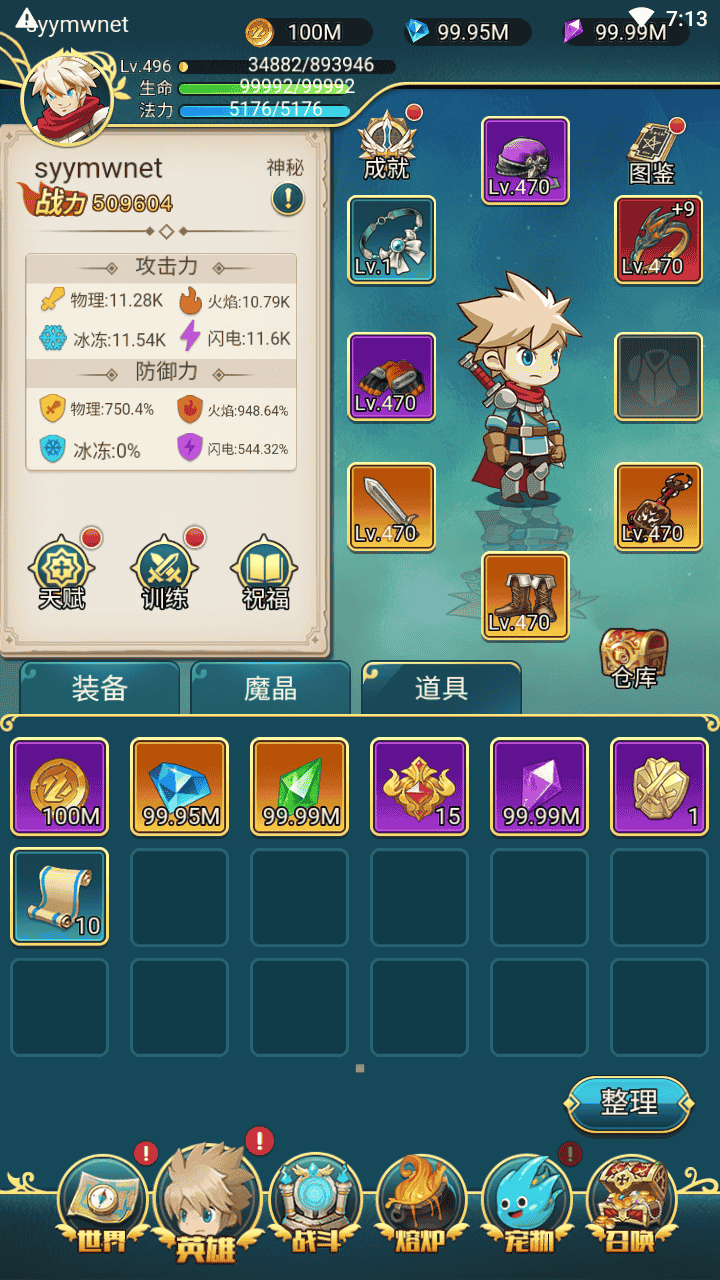Tap the info exclamation icon
720x1280 pixels.
[287, 198]
